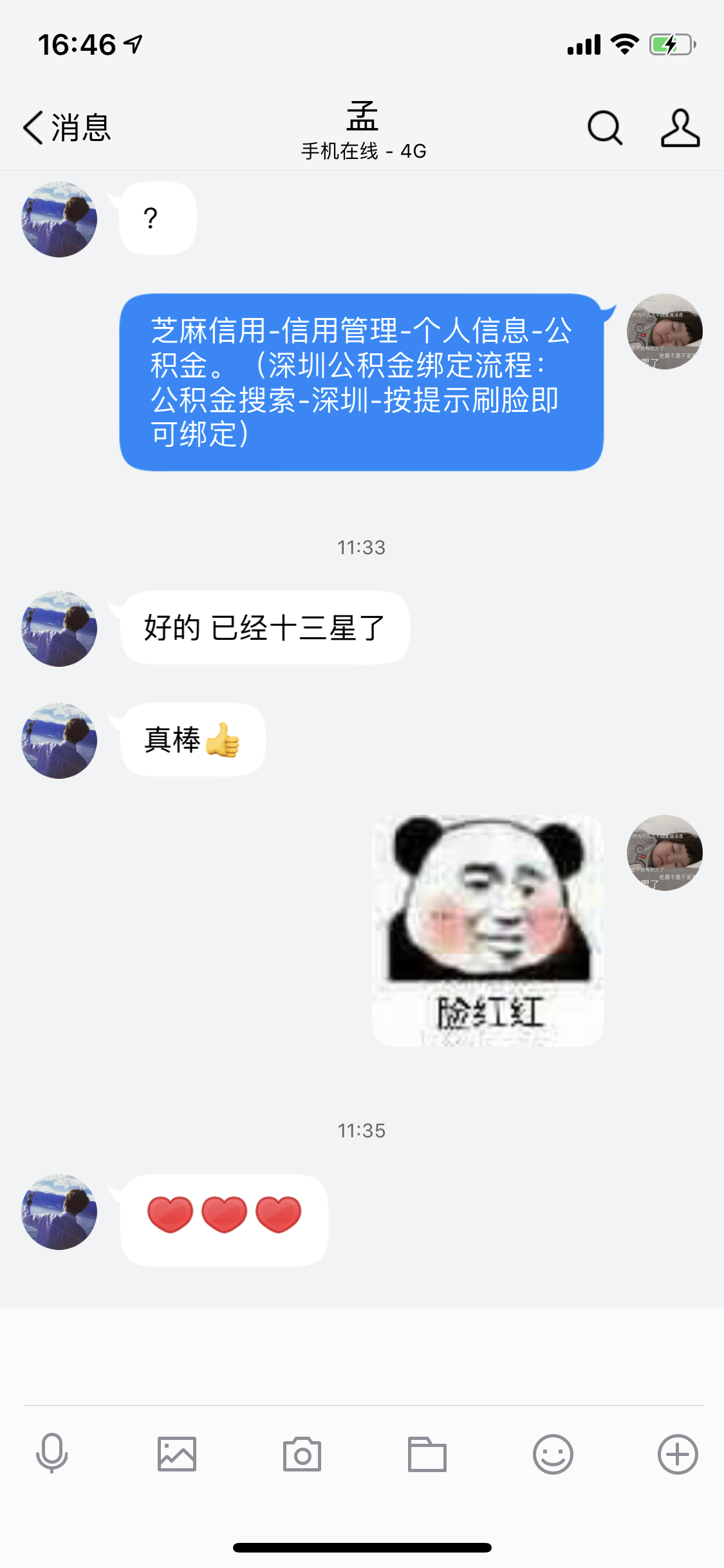Tap the message input field
Screen dimensions: 724x1568
tap(362, 1355)
